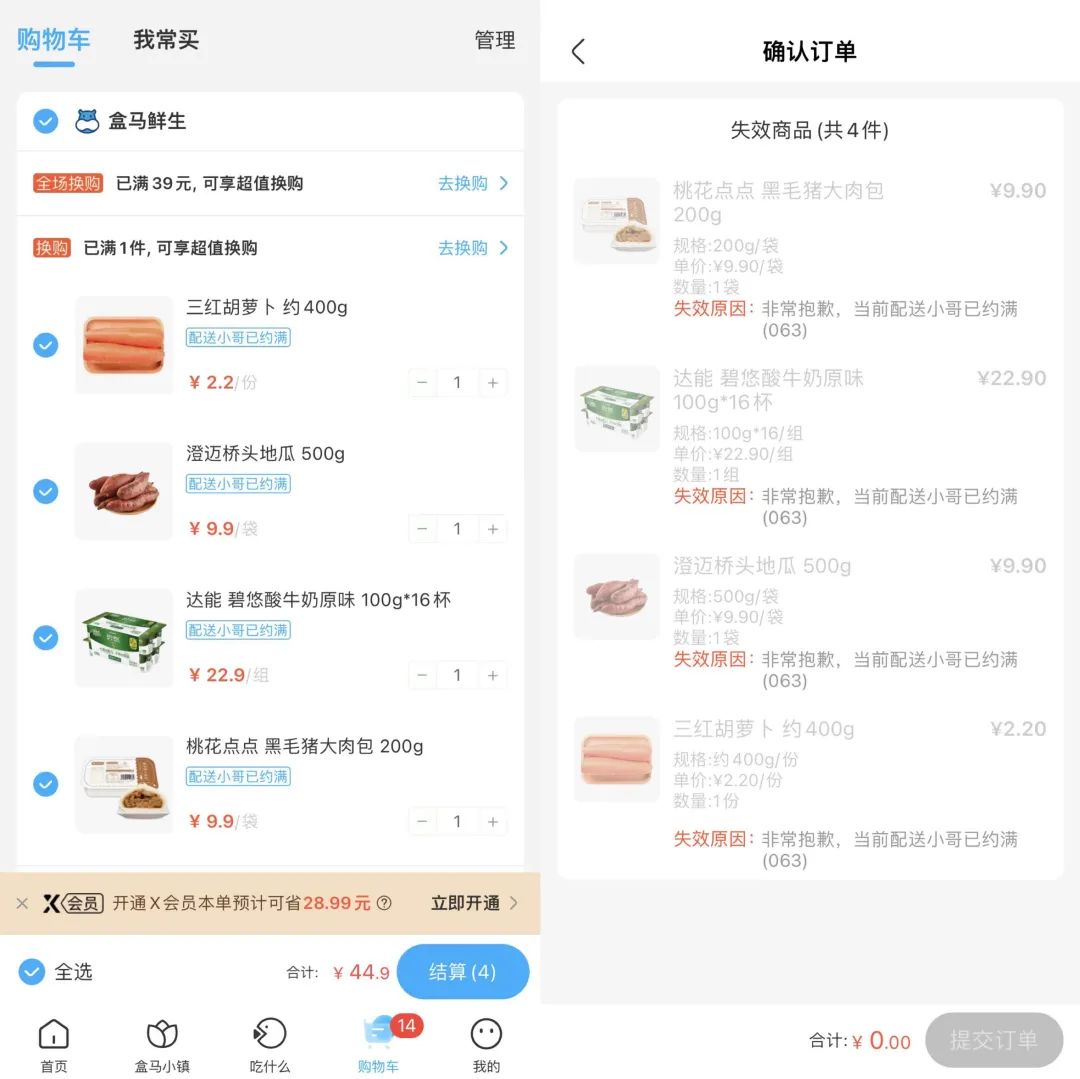
Task: Increase quantity of 澄迈桥头地瓜 in cart
Action: pos(492,529)
